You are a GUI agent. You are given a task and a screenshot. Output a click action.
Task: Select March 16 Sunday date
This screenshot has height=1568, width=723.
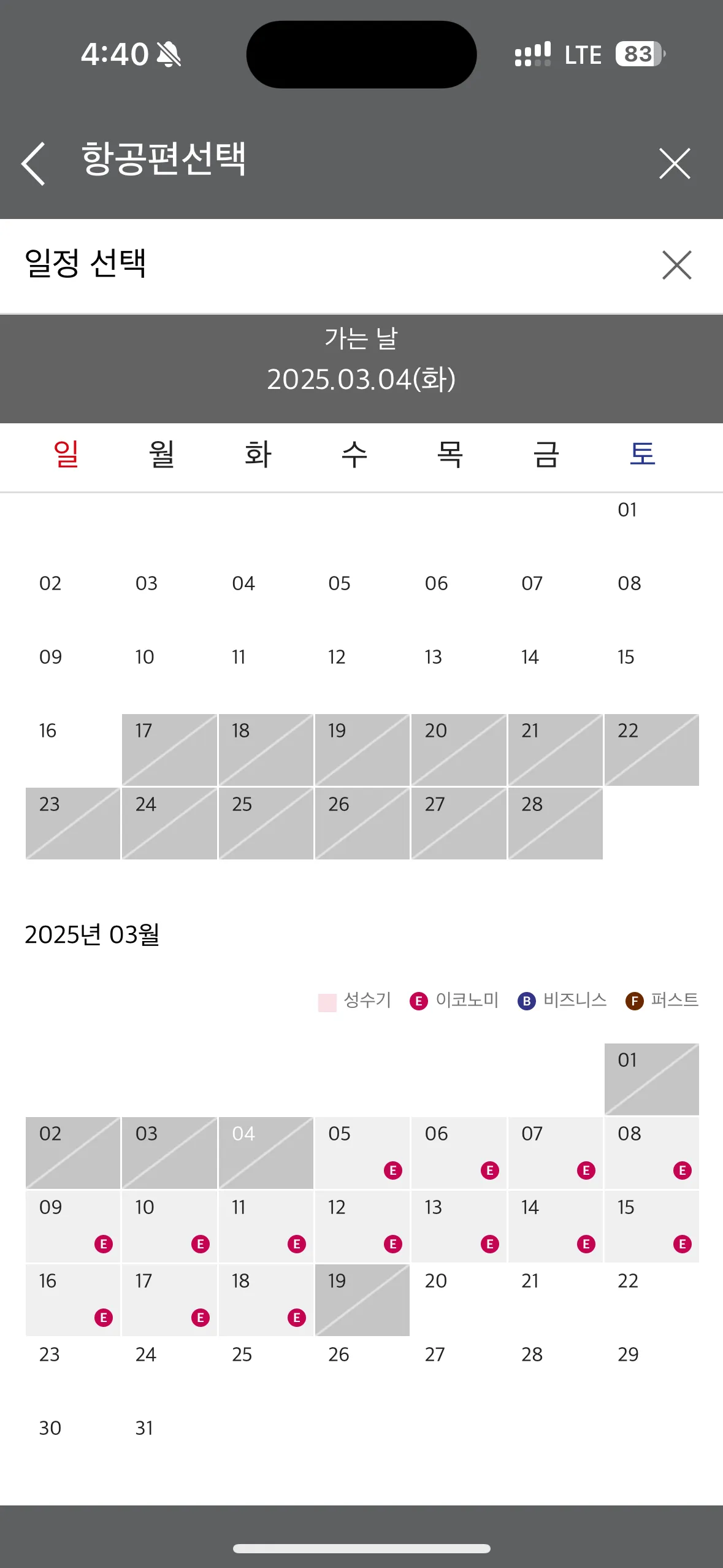click(x=72, y=1299)
